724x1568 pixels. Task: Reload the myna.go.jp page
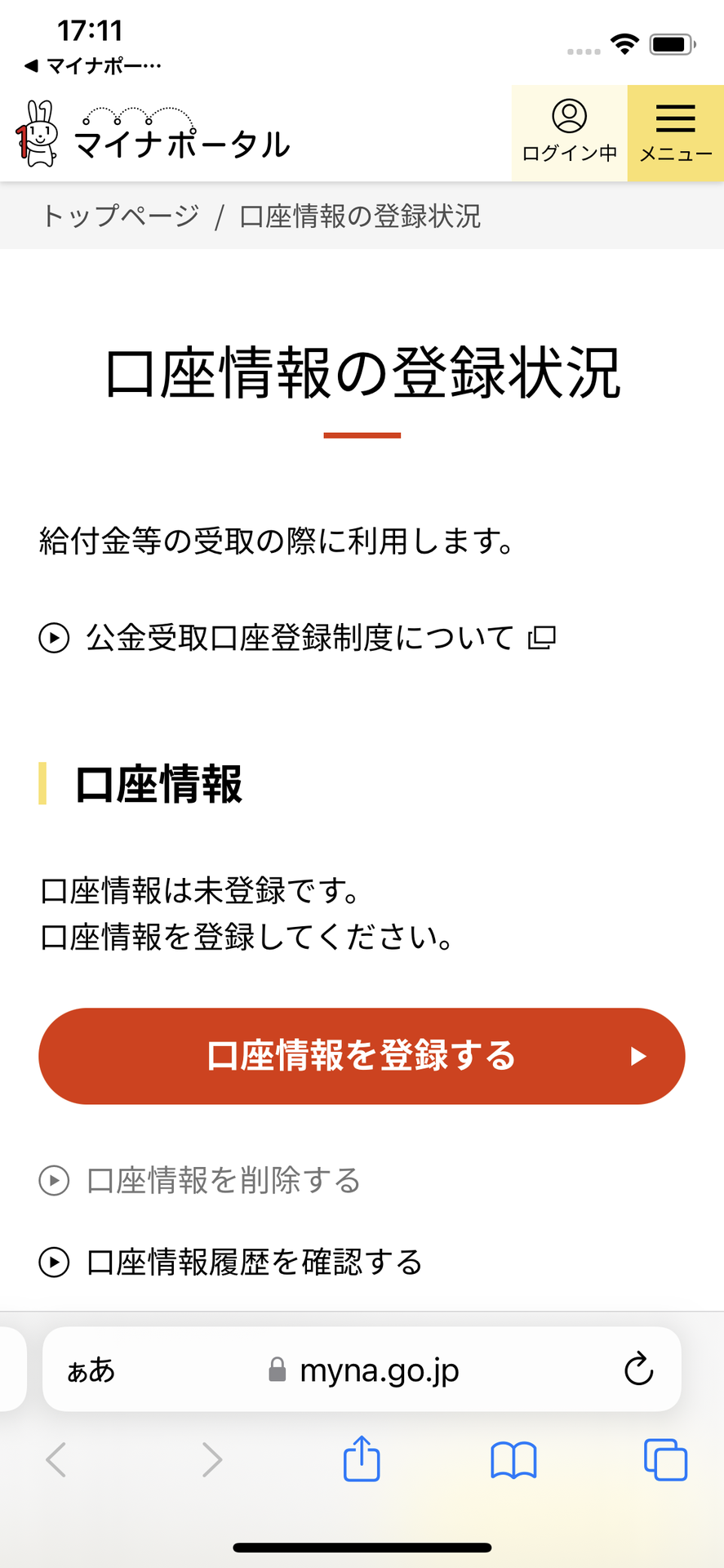coord(638,1370)
